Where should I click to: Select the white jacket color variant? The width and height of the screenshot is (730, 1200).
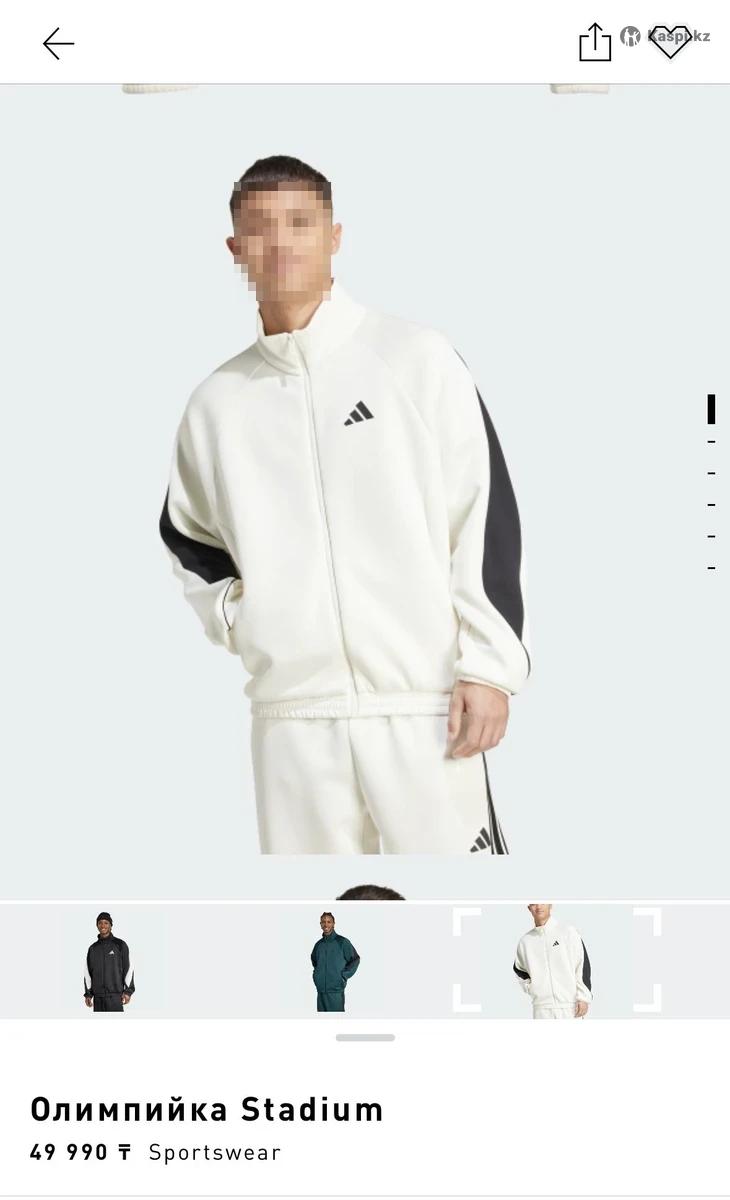556,961
